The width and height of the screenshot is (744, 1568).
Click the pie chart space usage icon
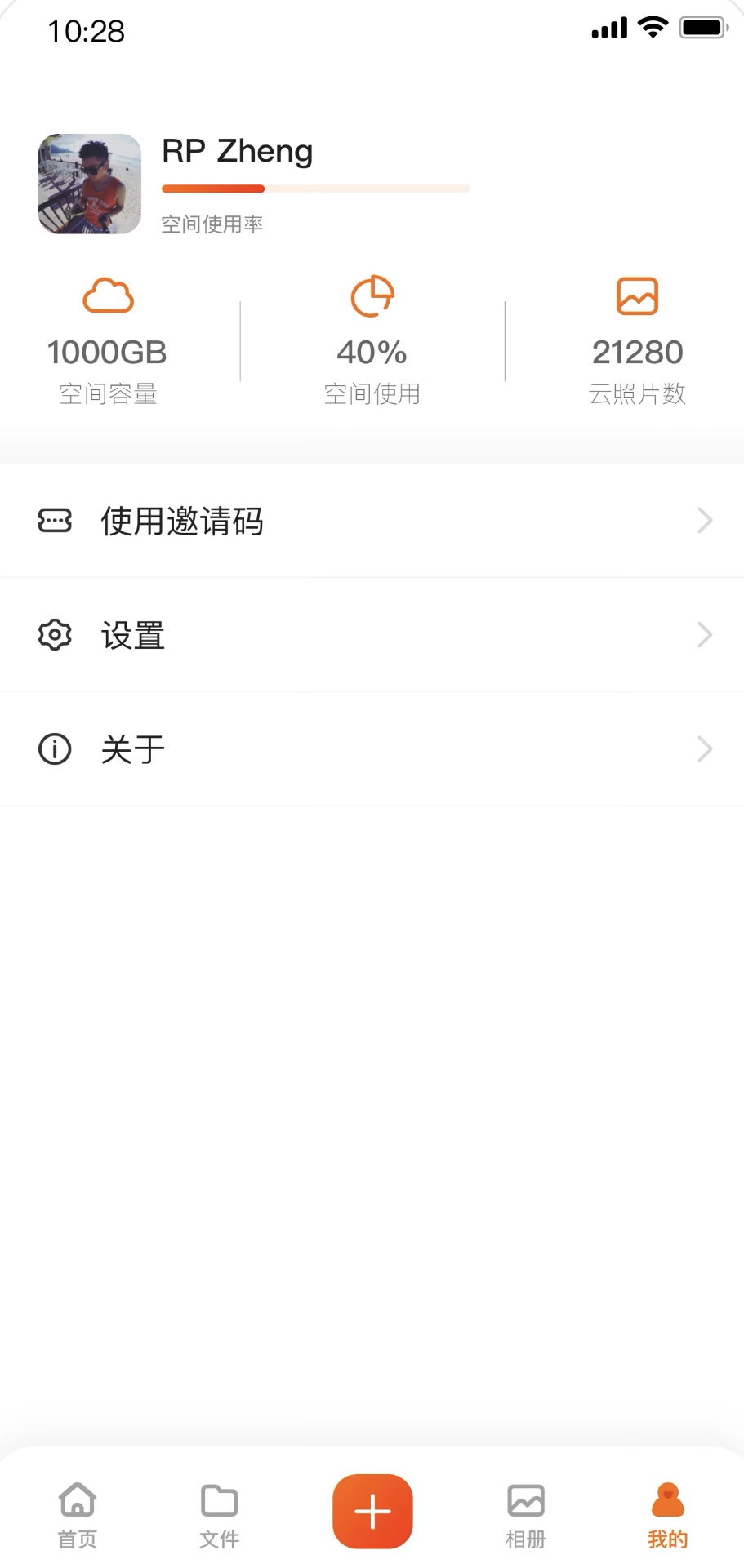(372, 296)
